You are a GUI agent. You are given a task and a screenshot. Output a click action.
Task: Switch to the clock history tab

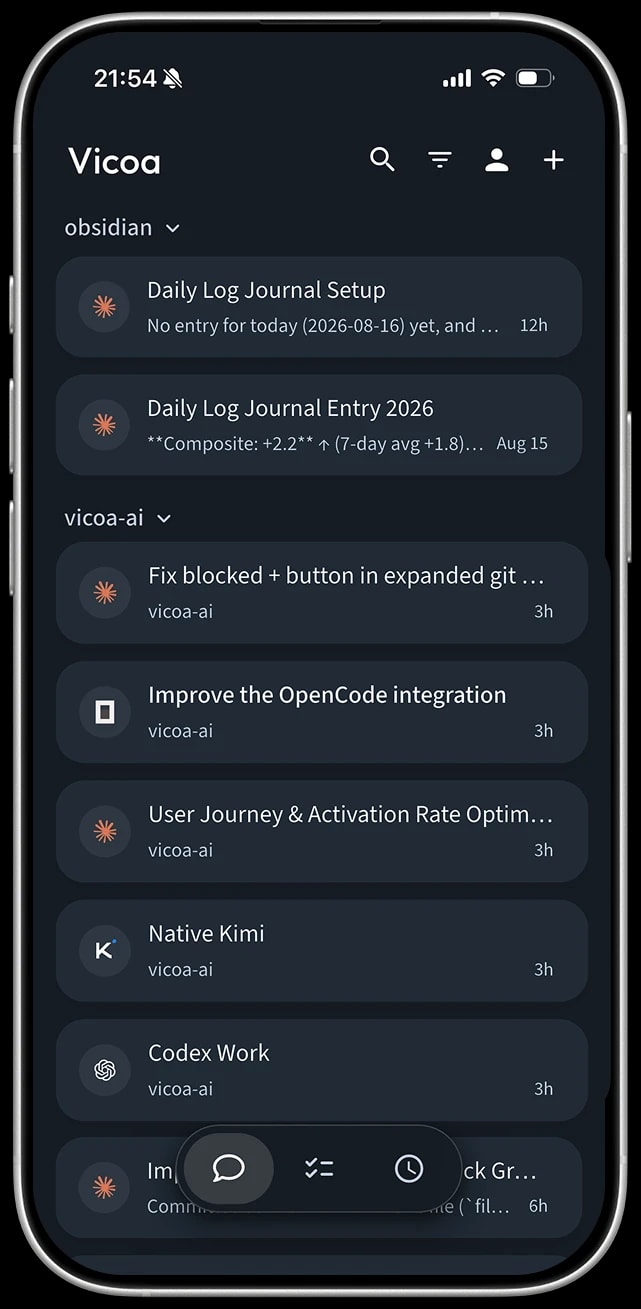point(409,1168)
